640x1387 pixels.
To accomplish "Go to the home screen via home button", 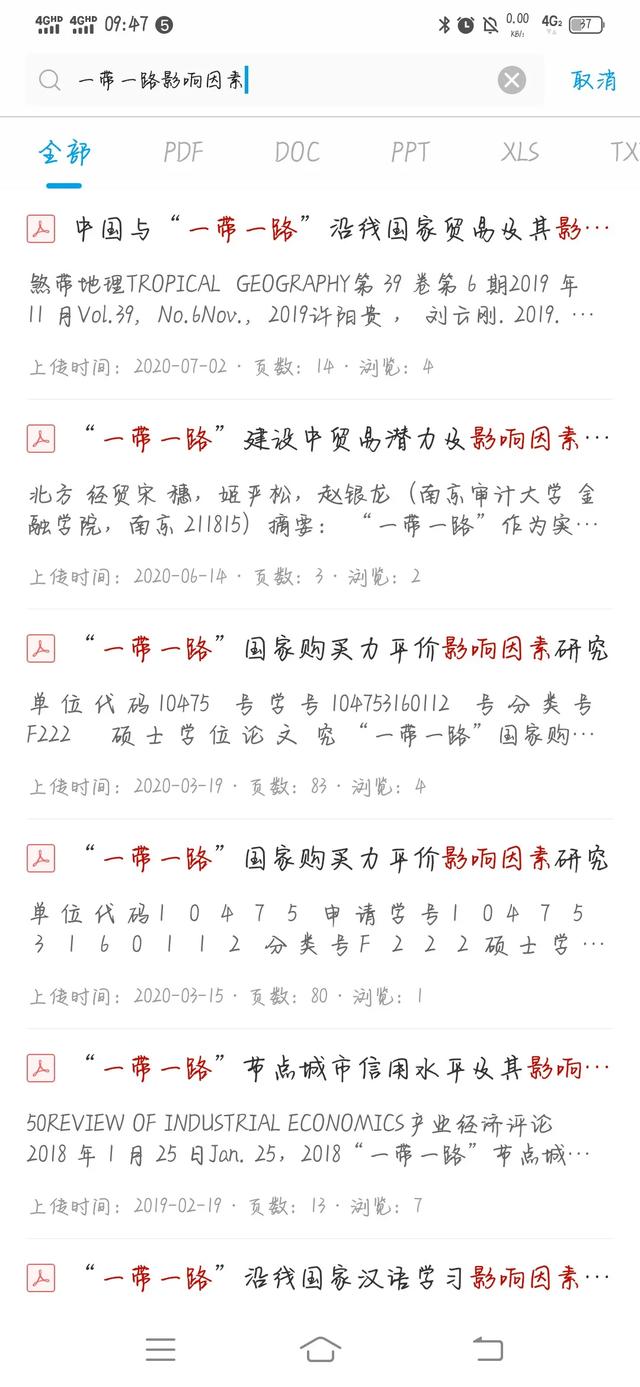I will click(x=320, y=1348).
